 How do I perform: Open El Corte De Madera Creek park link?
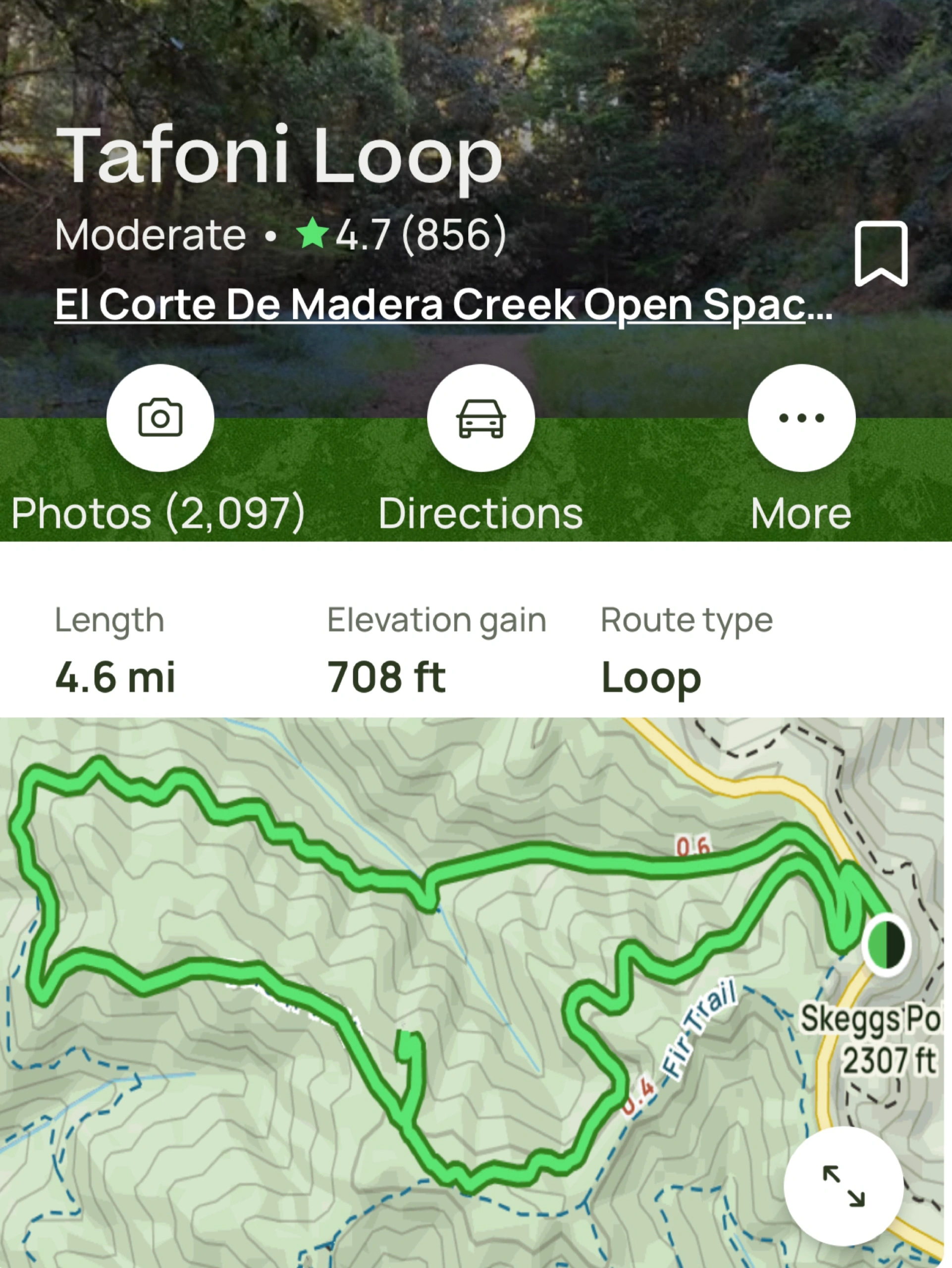(x=443, y=305)
